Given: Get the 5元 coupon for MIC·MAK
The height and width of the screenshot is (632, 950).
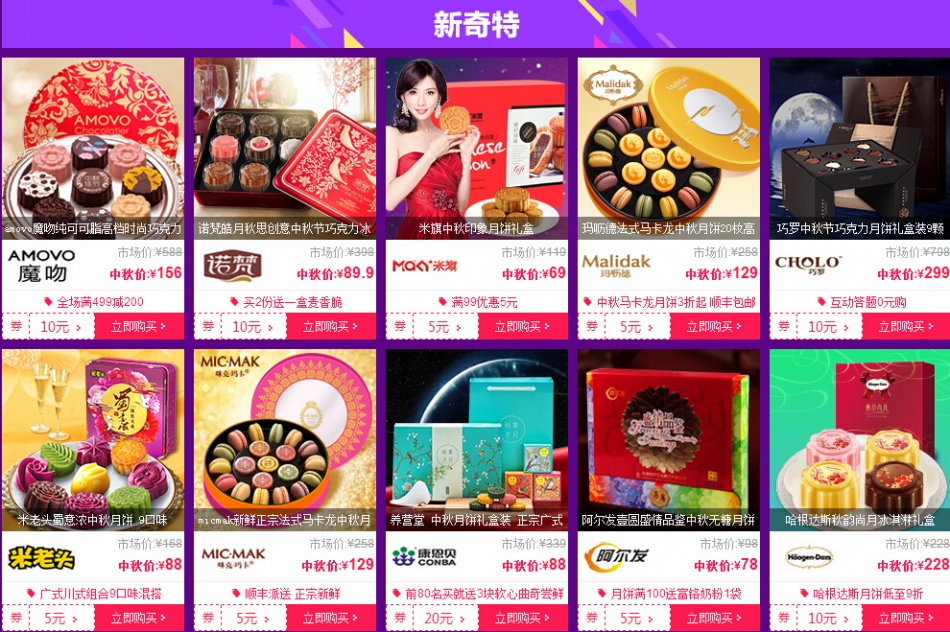Looking at the screenshot, I should pos(247,618).
